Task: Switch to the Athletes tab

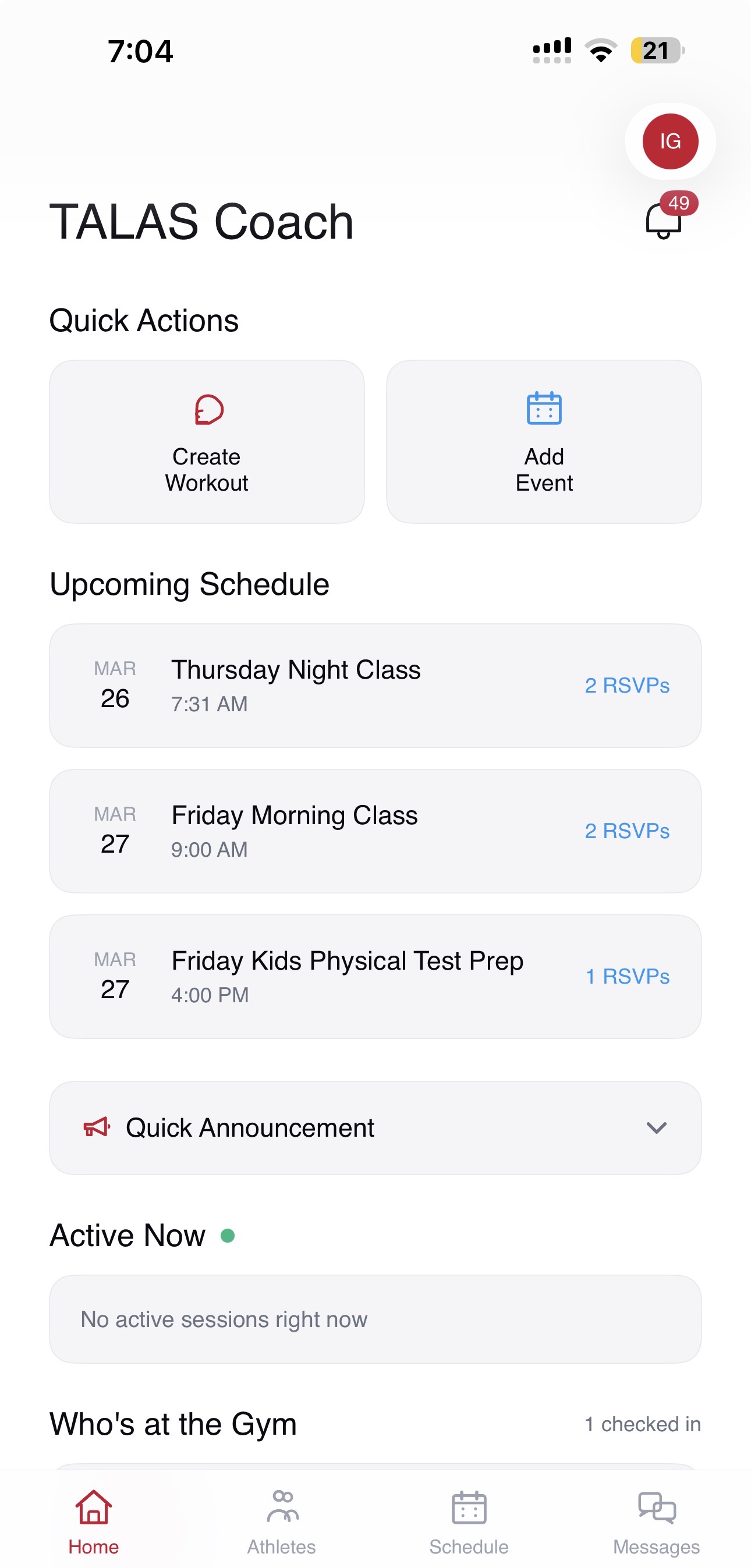Action: [x=281, y=1520]
